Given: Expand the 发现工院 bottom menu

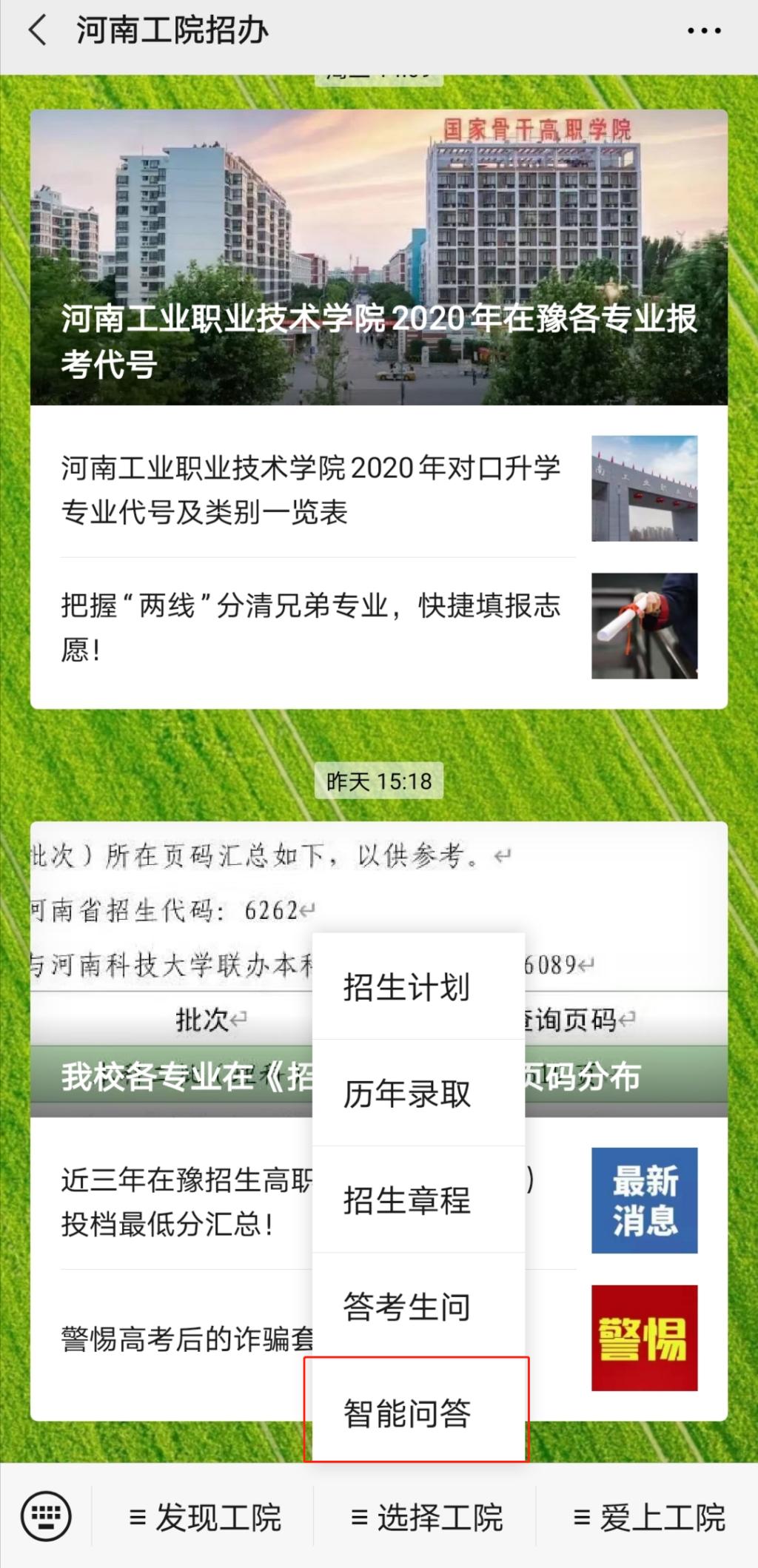Looking at the screenshot, I should pyautogui.click(x=204, y=1518).
